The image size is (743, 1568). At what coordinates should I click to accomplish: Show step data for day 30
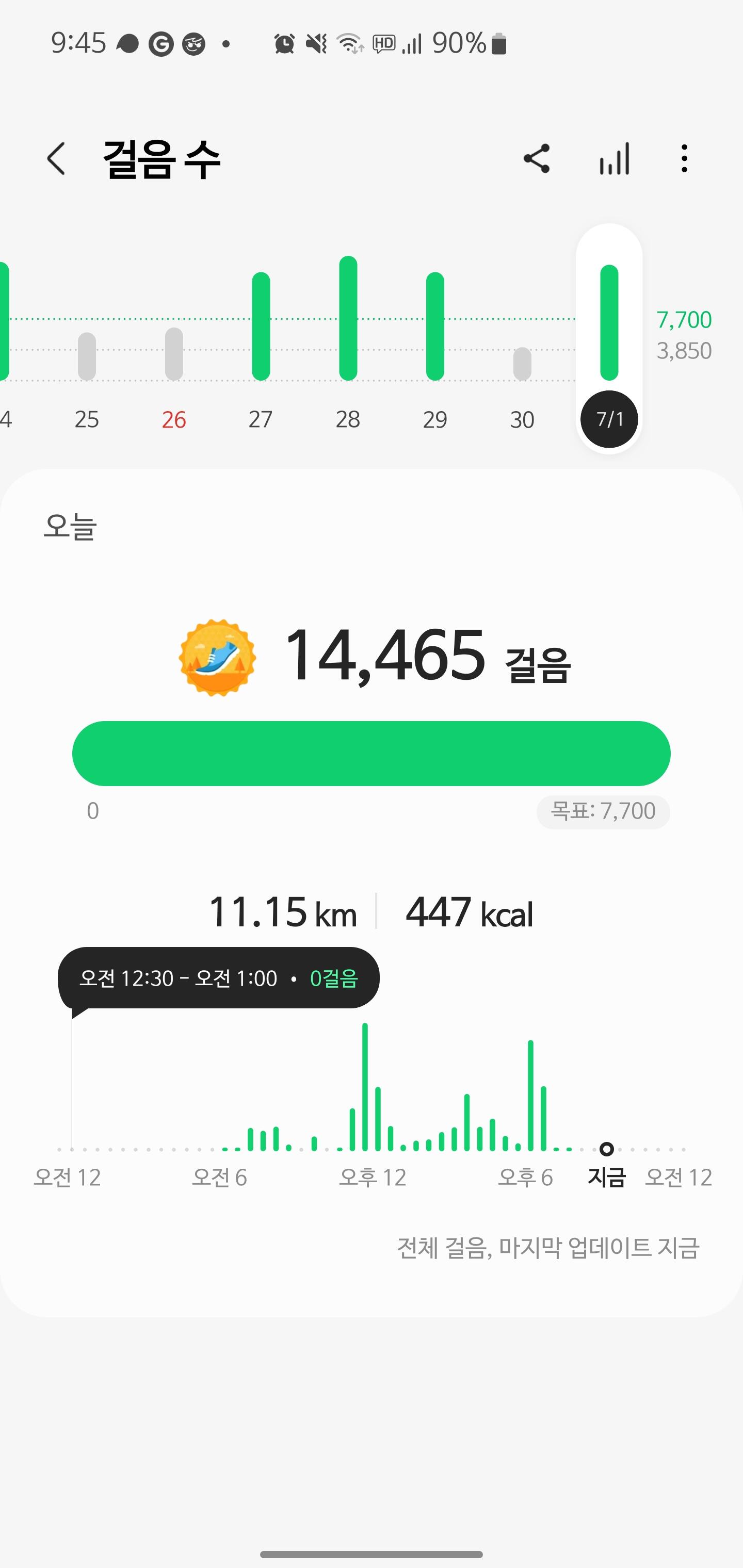point(523,364)
